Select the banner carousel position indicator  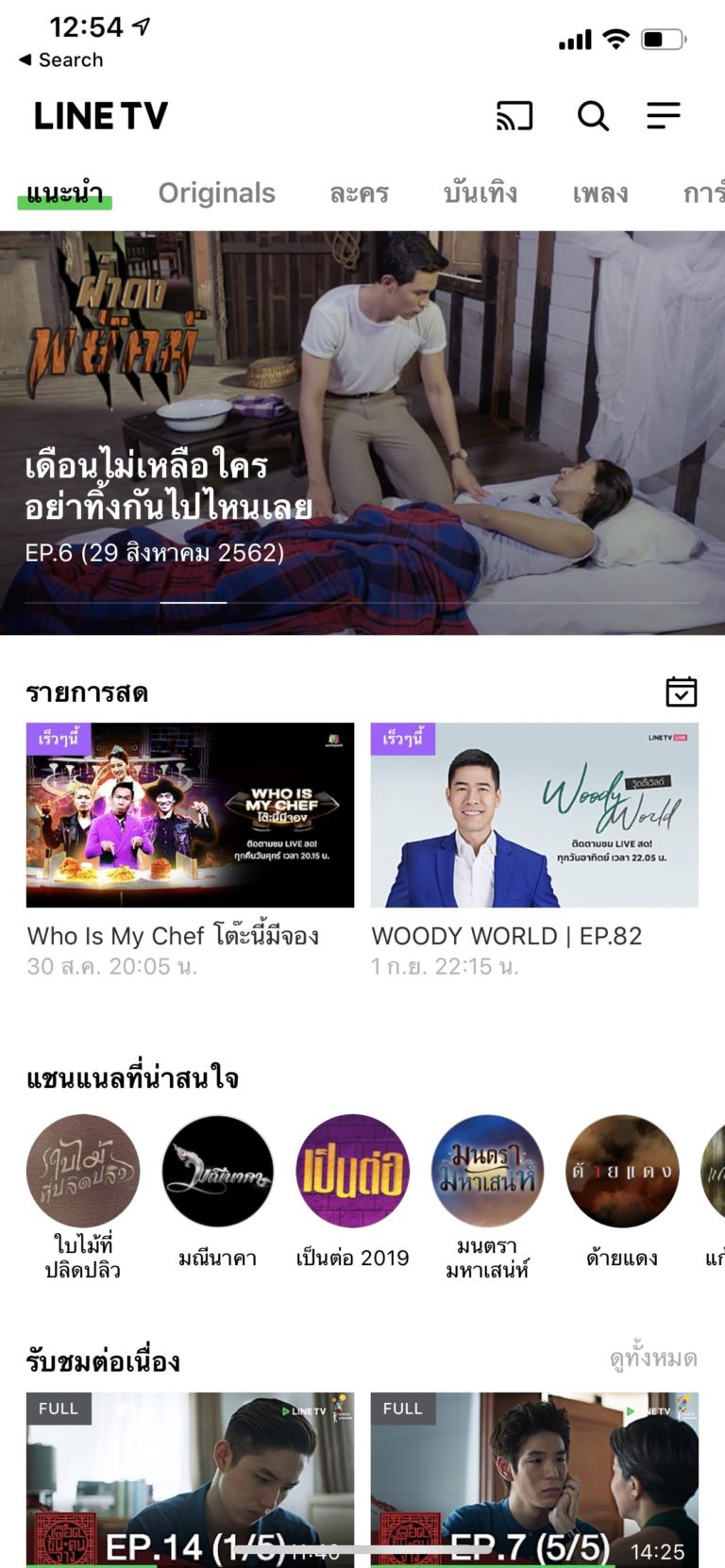[194, 601]
